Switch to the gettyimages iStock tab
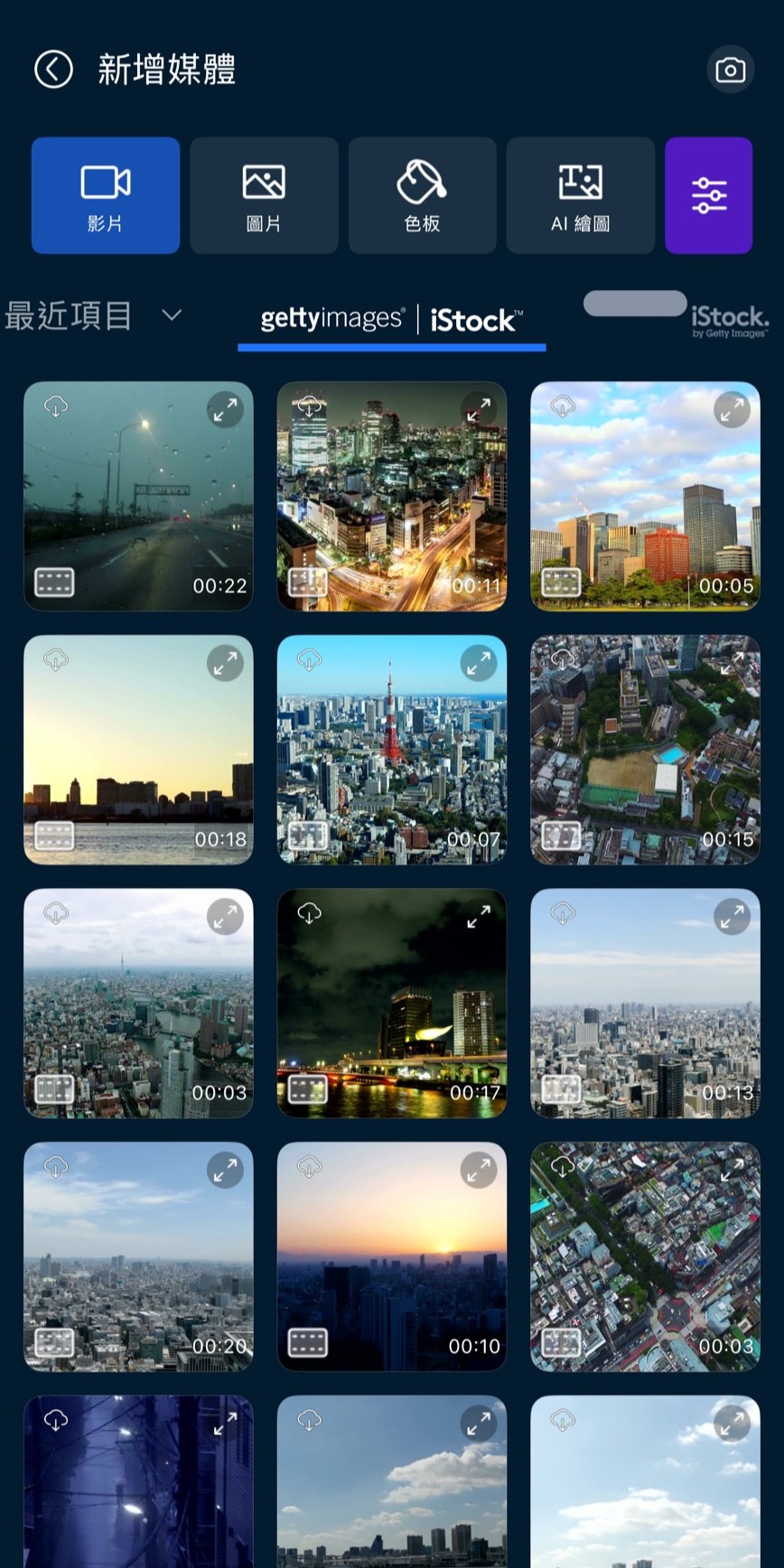784x1568 pixels. coord(391,318)
